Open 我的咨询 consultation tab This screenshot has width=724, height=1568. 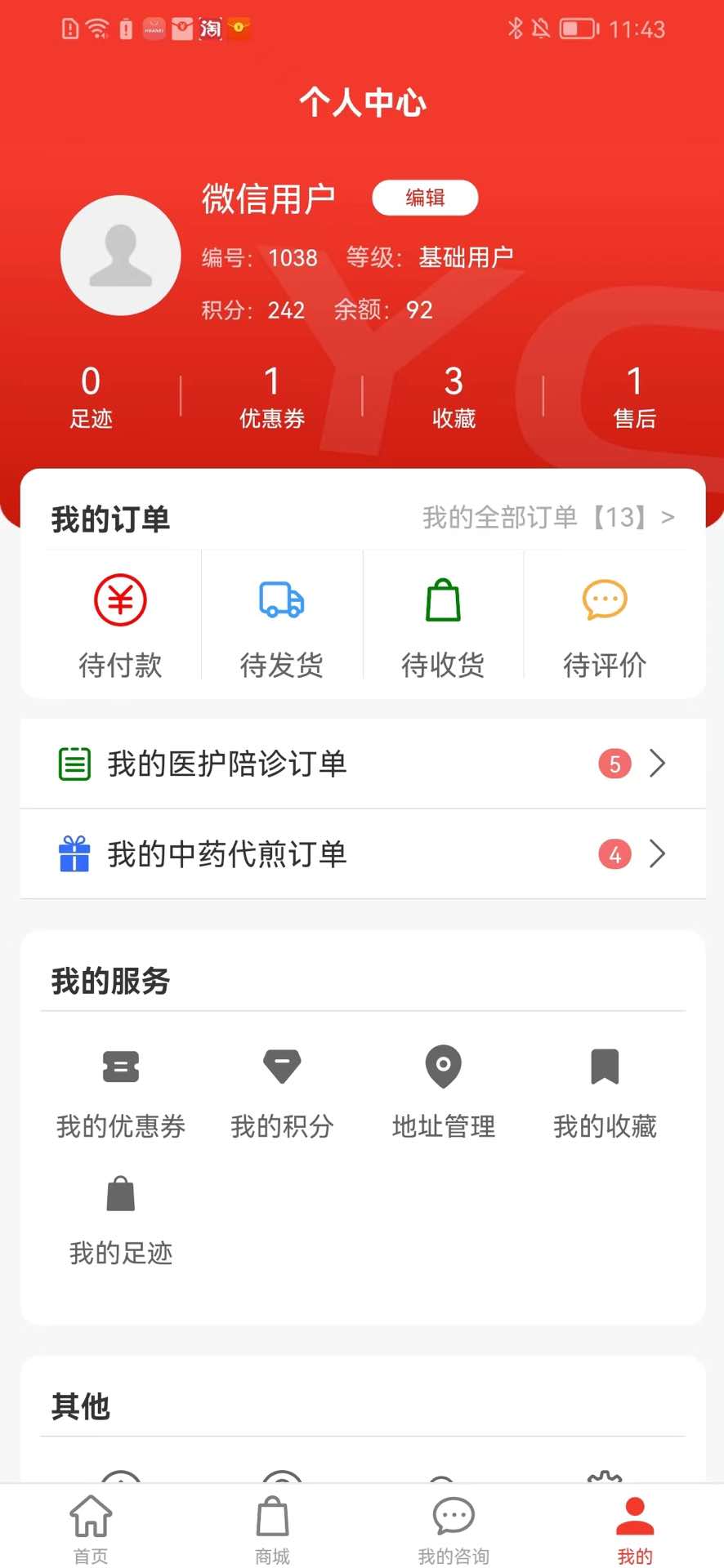tap(452, 1527)
